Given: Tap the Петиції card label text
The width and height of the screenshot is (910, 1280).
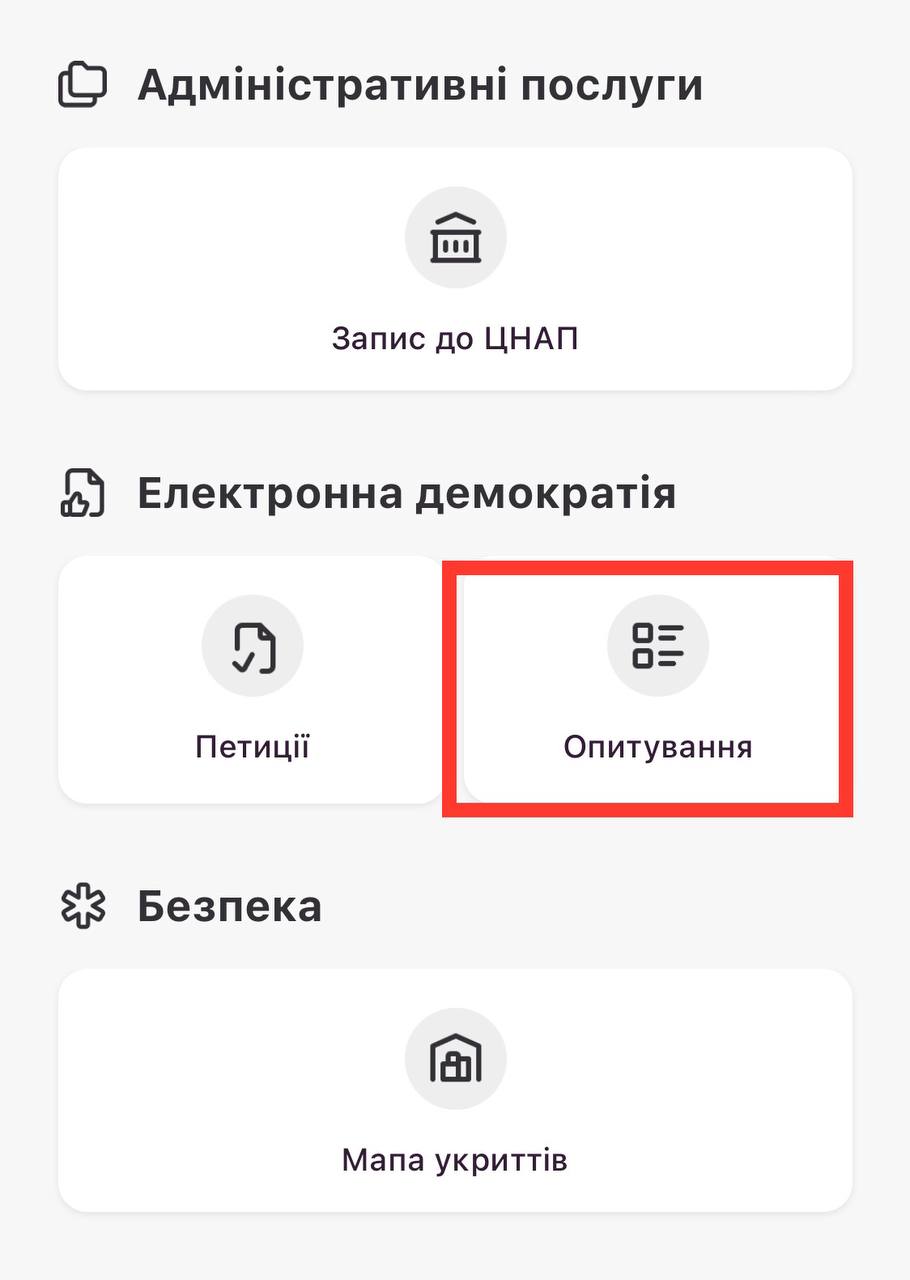Looking at the screenshot, I should 252,745.
